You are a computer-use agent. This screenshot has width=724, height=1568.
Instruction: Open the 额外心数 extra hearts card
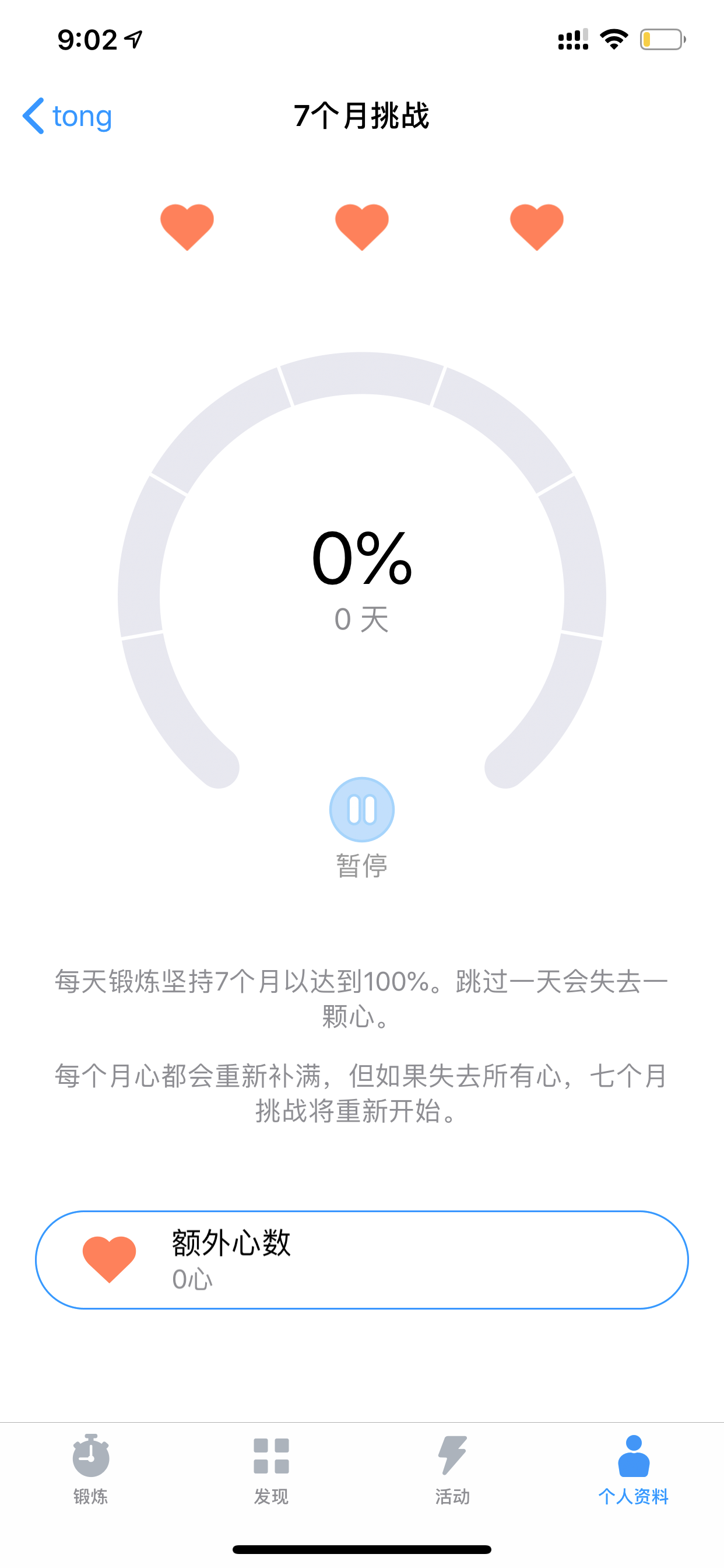(362, 1259)
